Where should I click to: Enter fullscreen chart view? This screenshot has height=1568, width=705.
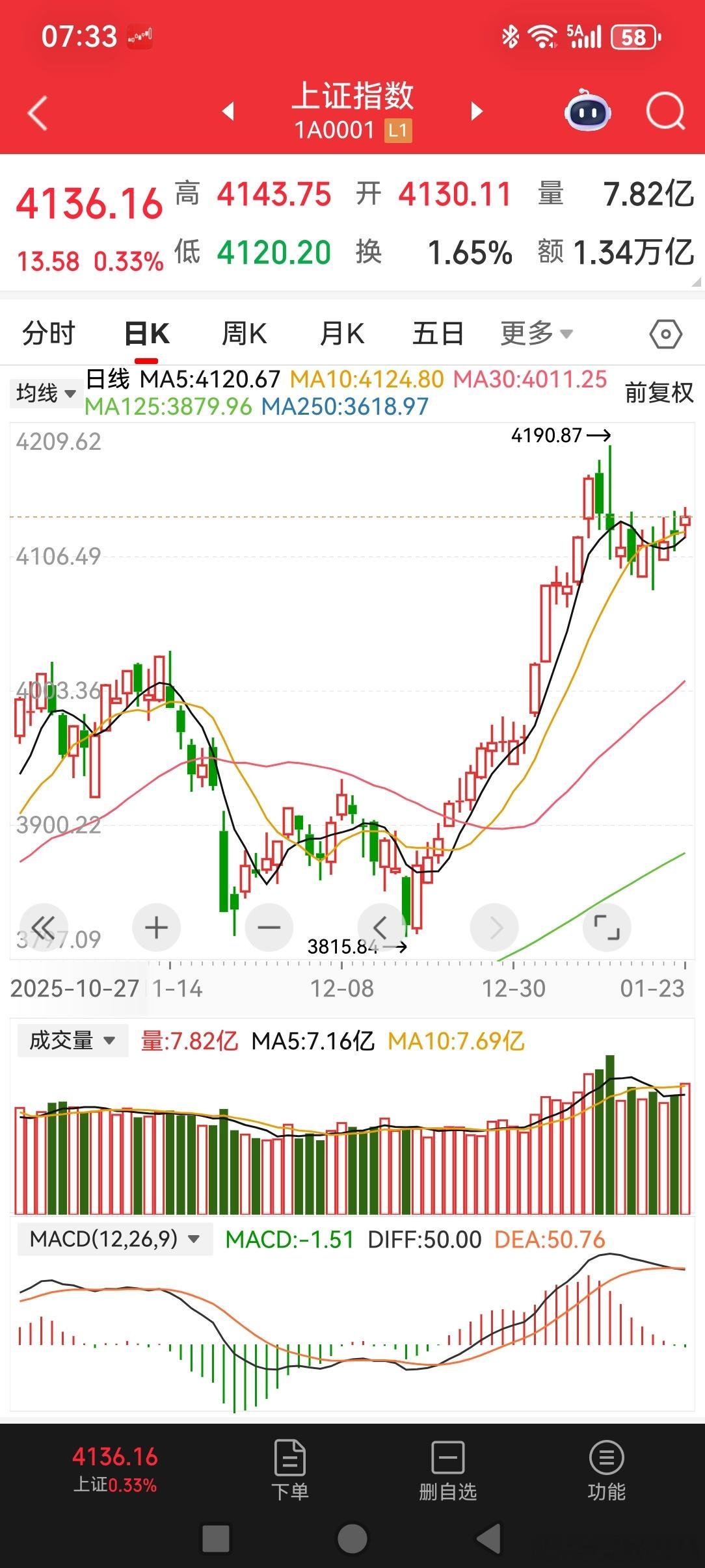point(607,928)
